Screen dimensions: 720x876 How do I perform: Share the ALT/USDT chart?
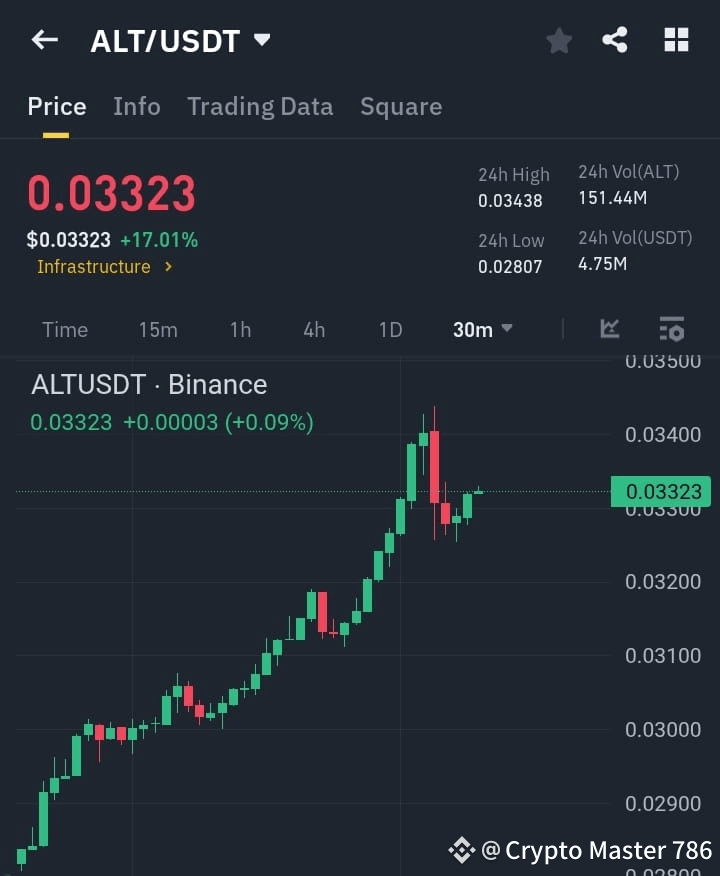click(616, 40)
